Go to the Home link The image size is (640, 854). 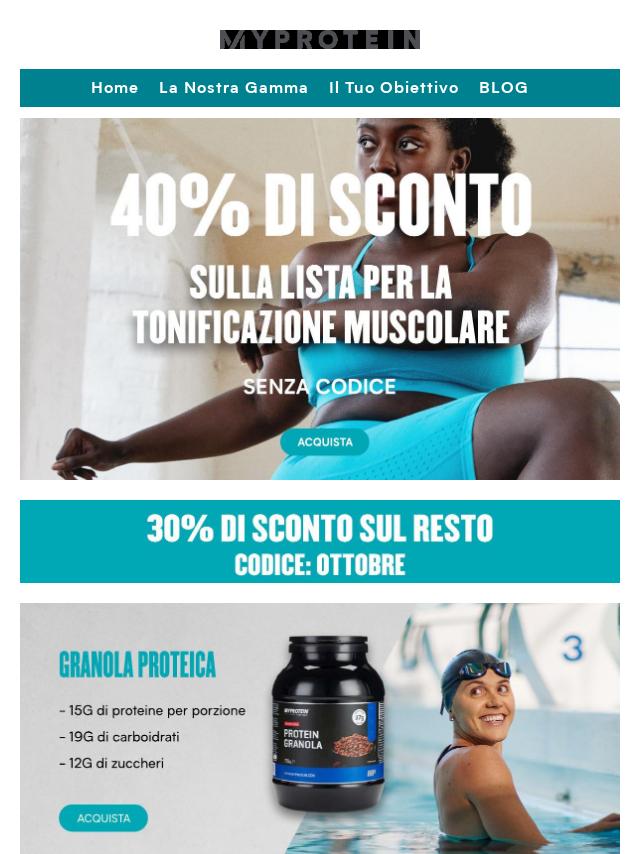pyautogui.click(x=115, y=88)
